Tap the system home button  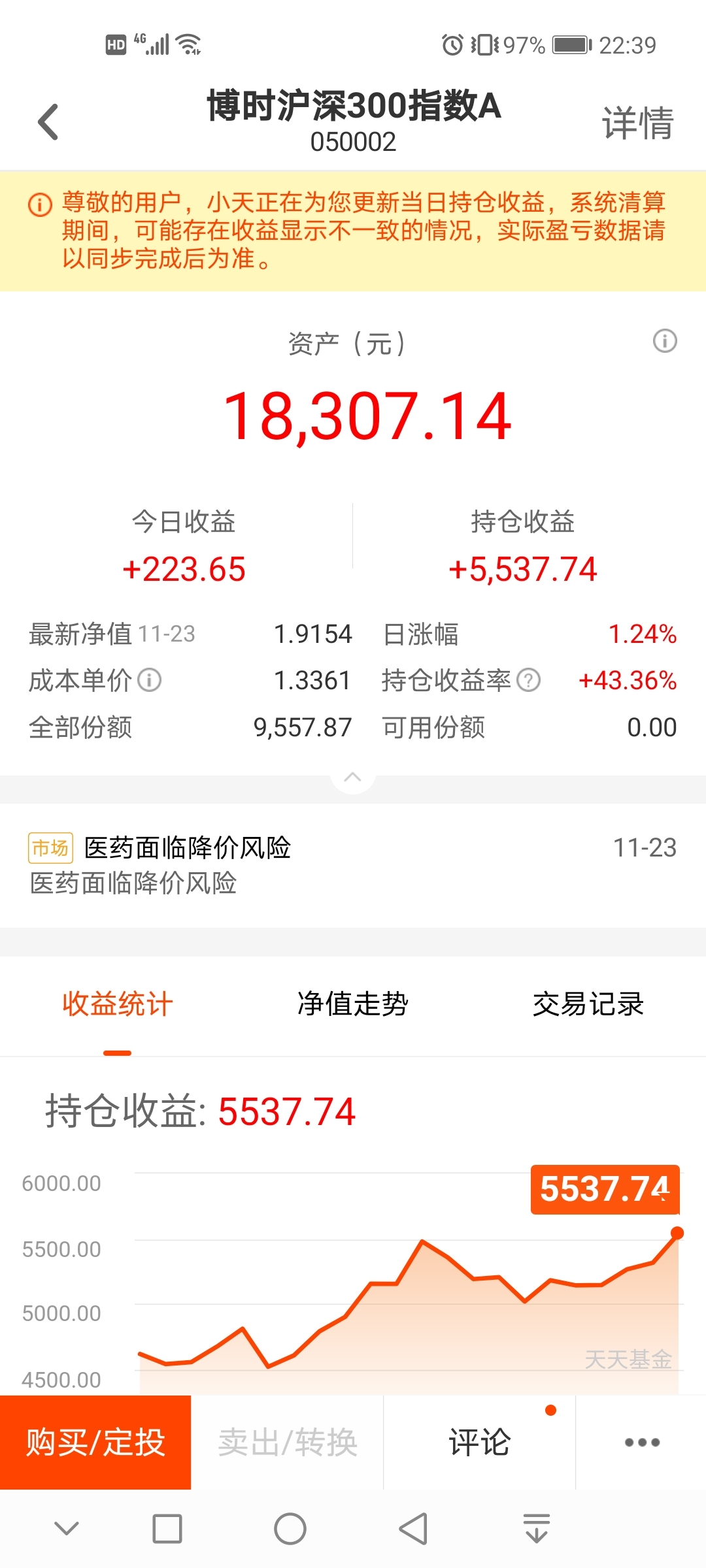pyautogui.click(x=290, y=1529)
